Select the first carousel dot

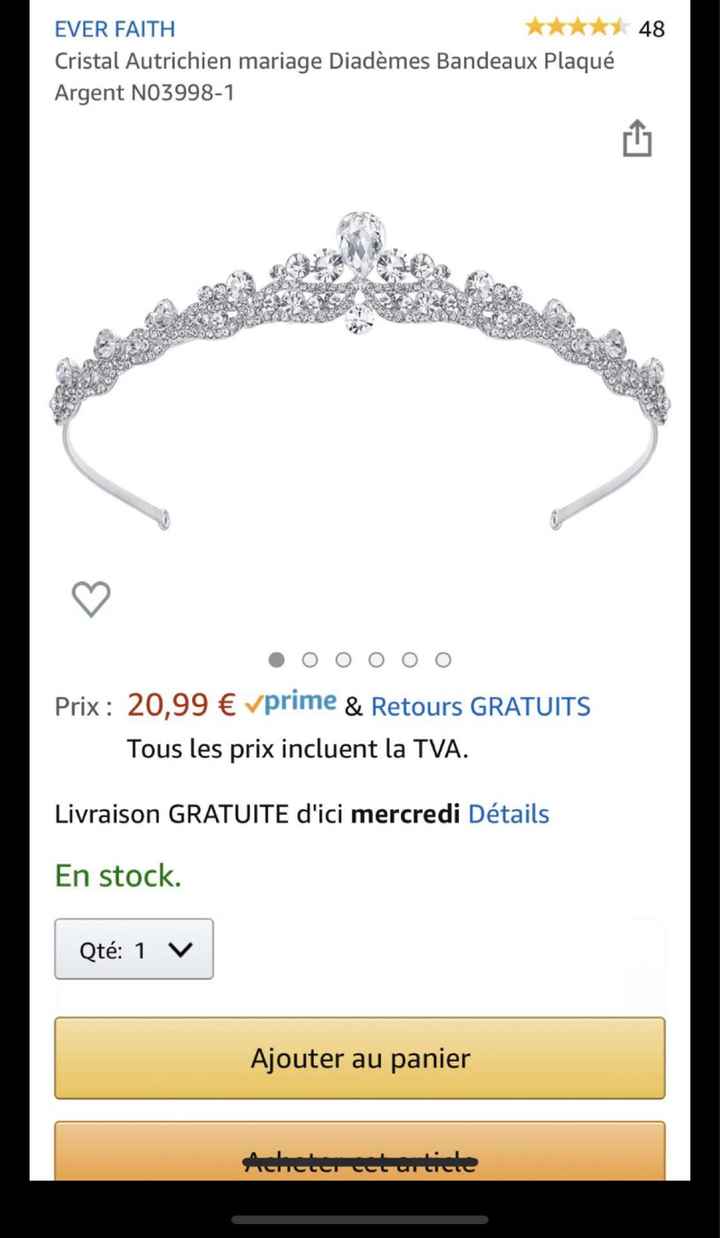pyautogui.click(x=276, y=660)
